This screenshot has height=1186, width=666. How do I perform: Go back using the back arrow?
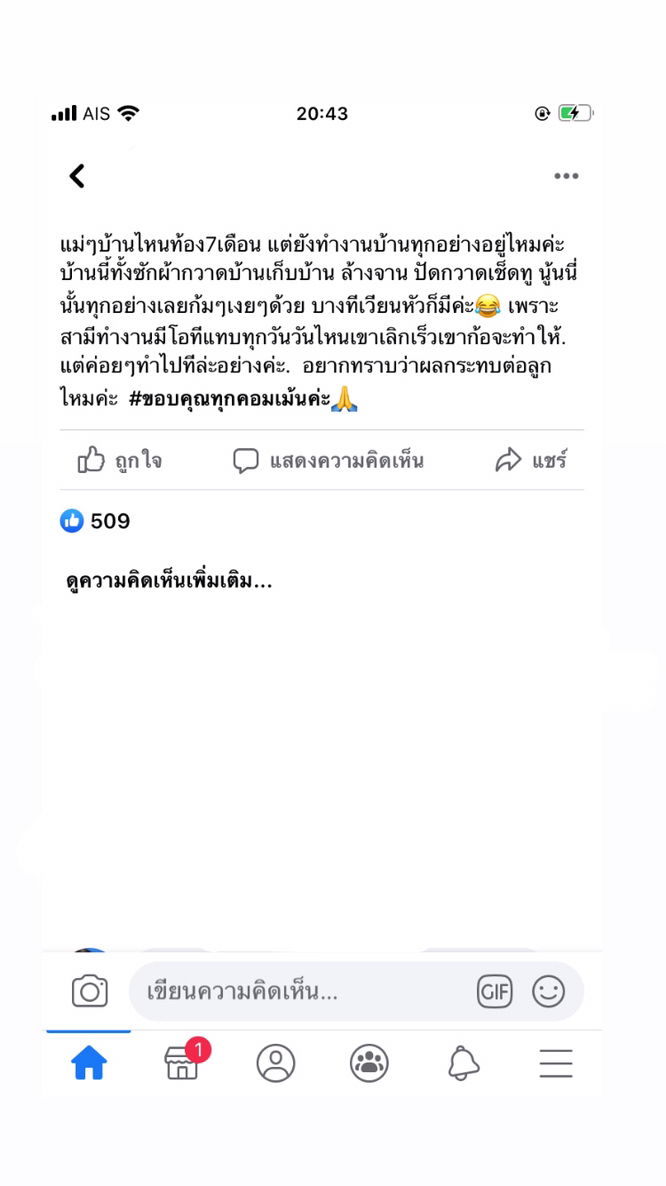[x=77, y=176]
